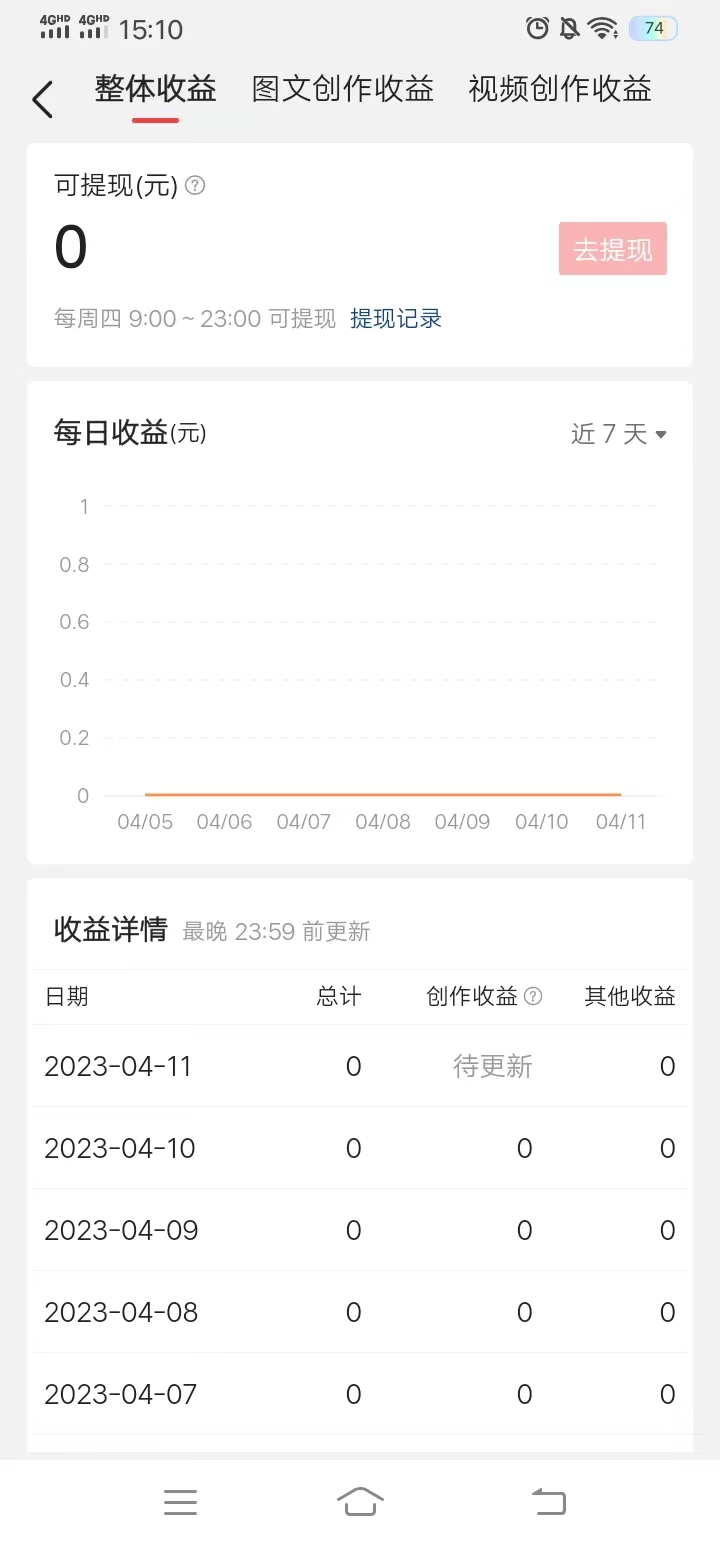Tap the alarm clock icon in status bar
Screen dimensions: 720x1544
(x=538, y=29)
